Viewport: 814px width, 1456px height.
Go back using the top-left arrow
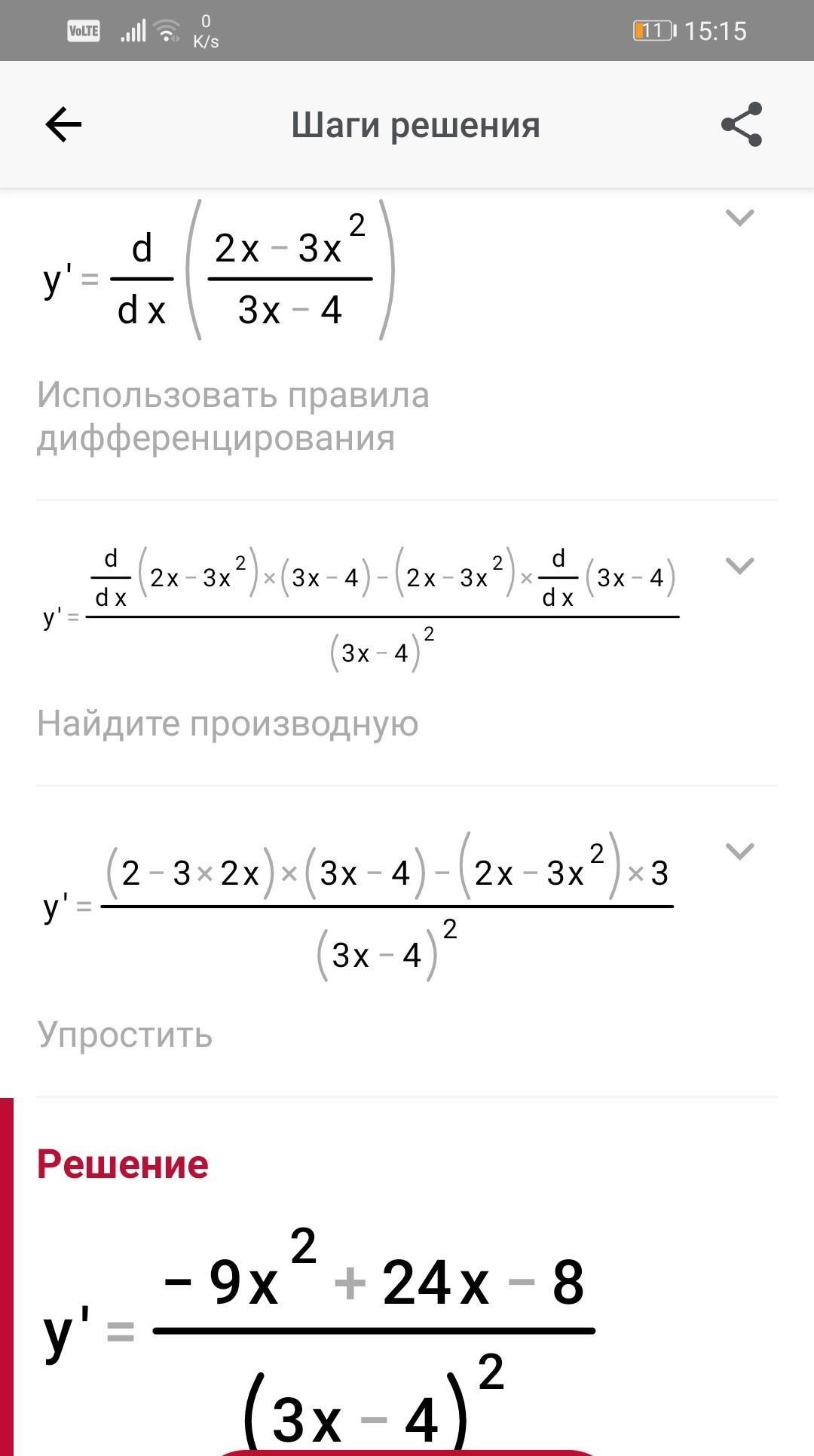(63, 124)
